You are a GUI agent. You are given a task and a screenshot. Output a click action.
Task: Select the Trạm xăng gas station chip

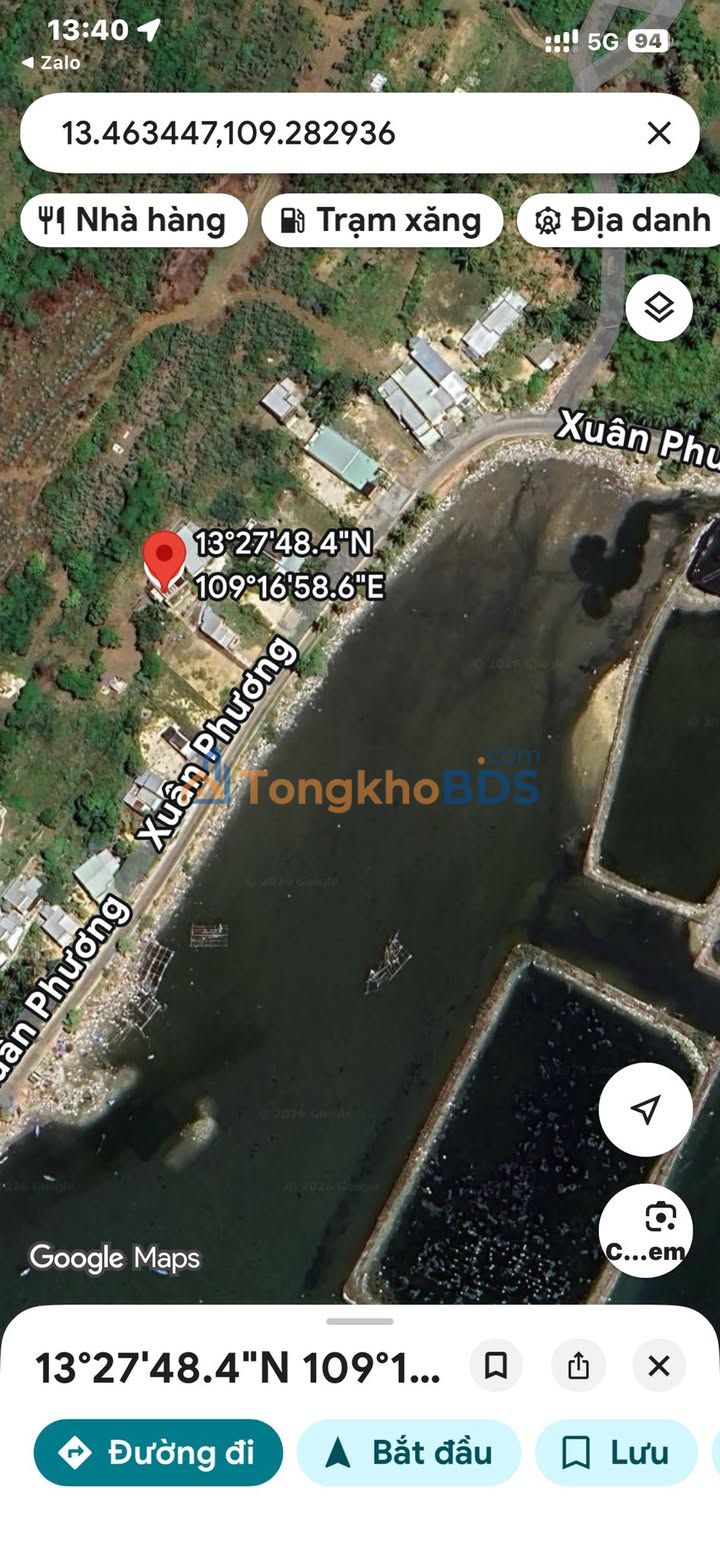coord(382,220)
